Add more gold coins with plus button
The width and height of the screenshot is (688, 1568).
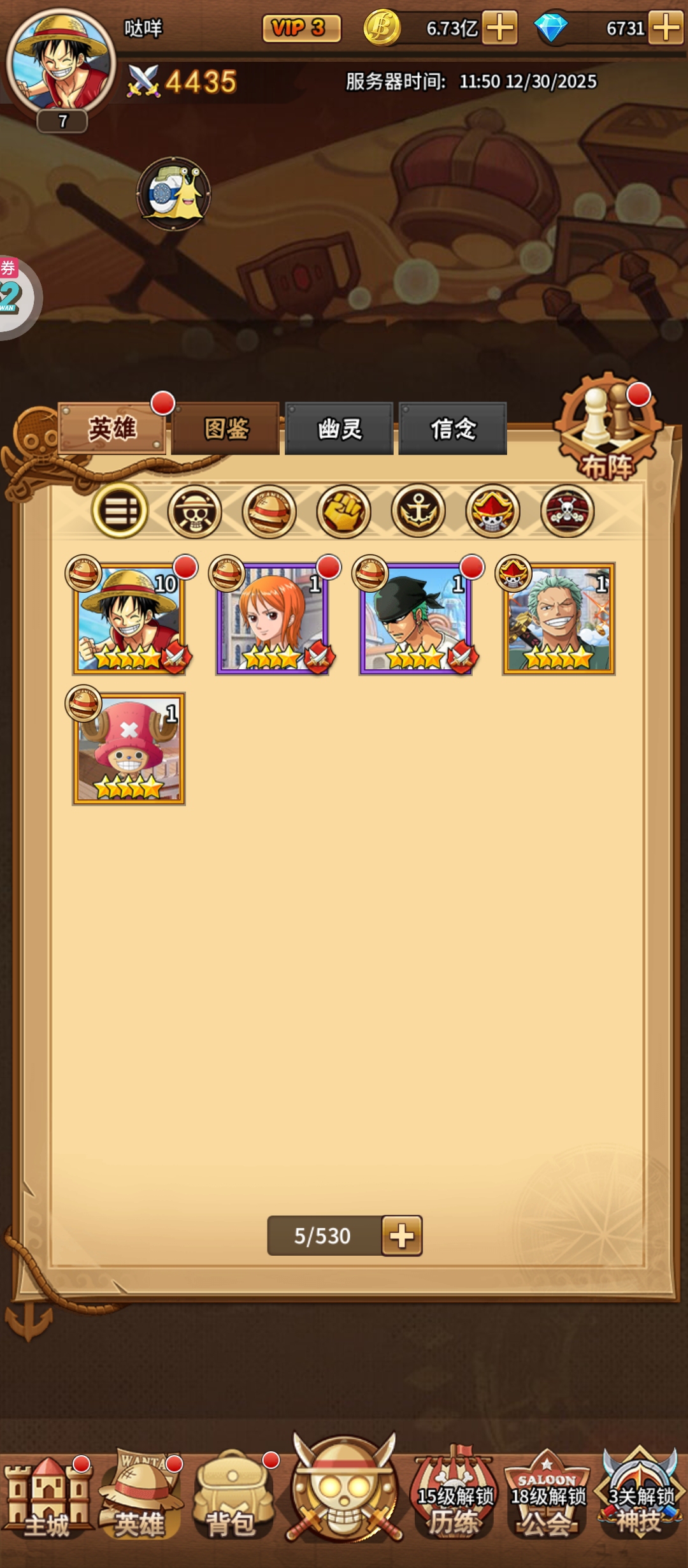[x=500, y=28]
